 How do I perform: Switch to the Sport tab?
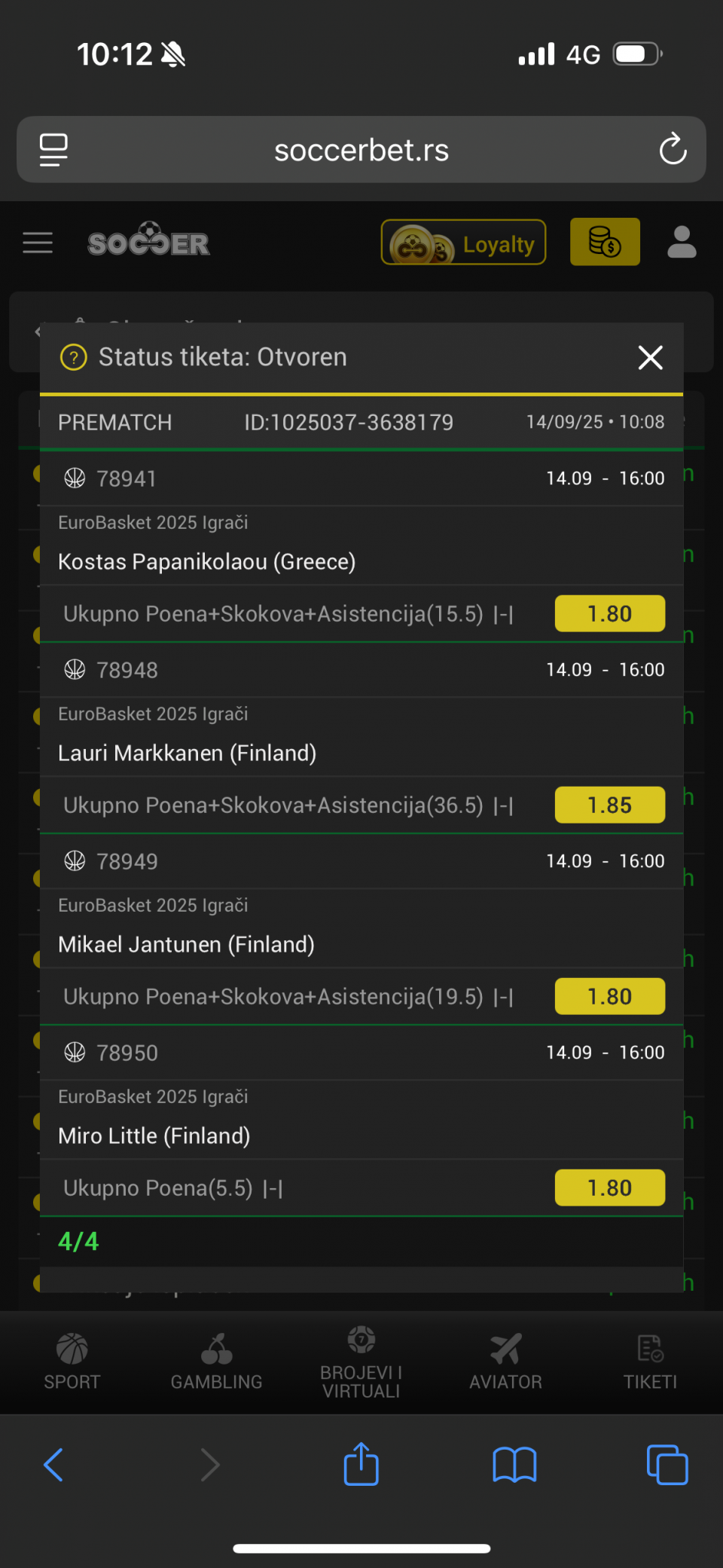(x=72, y=1361)
